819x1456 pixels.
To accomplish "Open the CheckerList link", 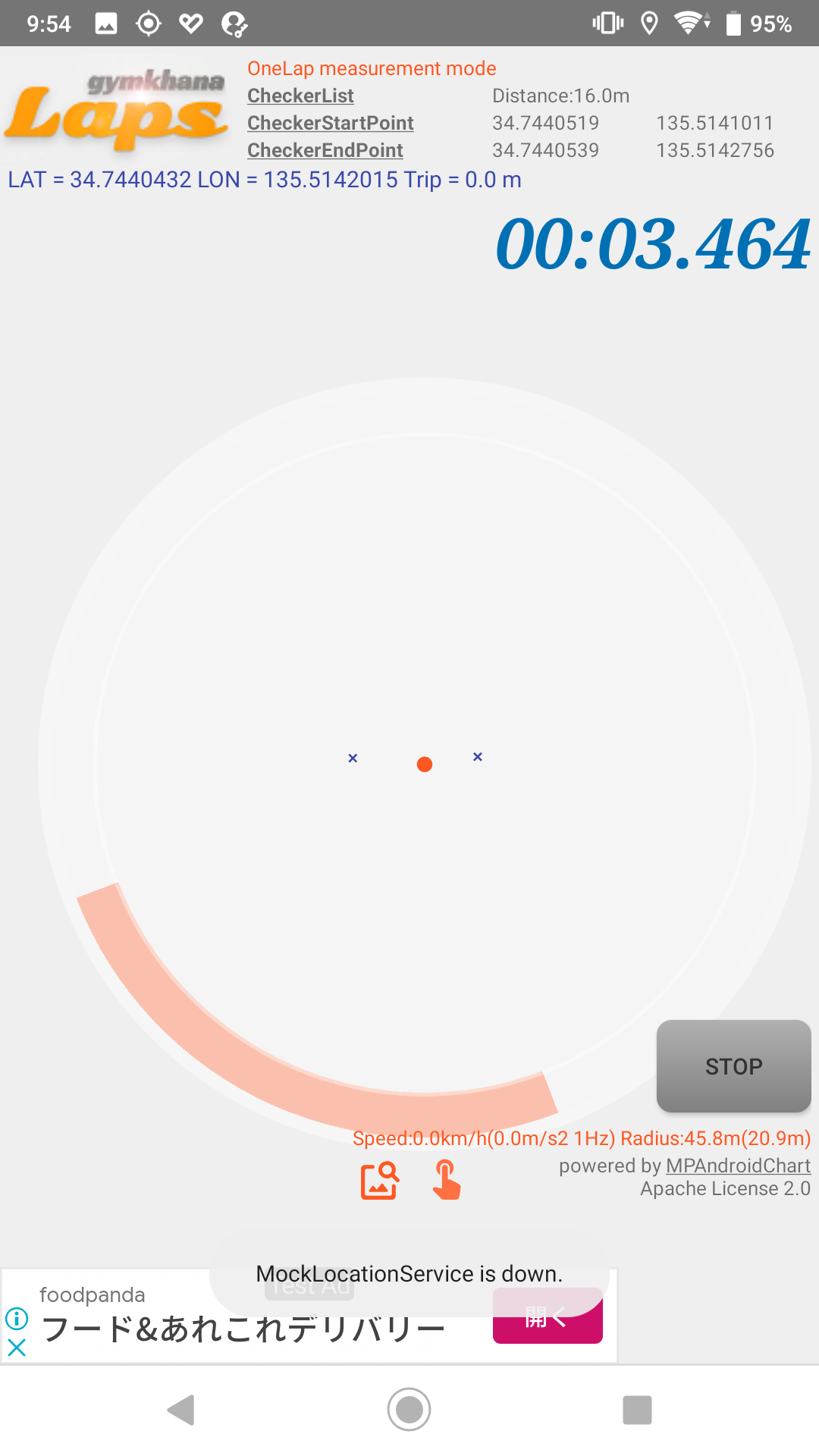I will [x=300, y=96].
